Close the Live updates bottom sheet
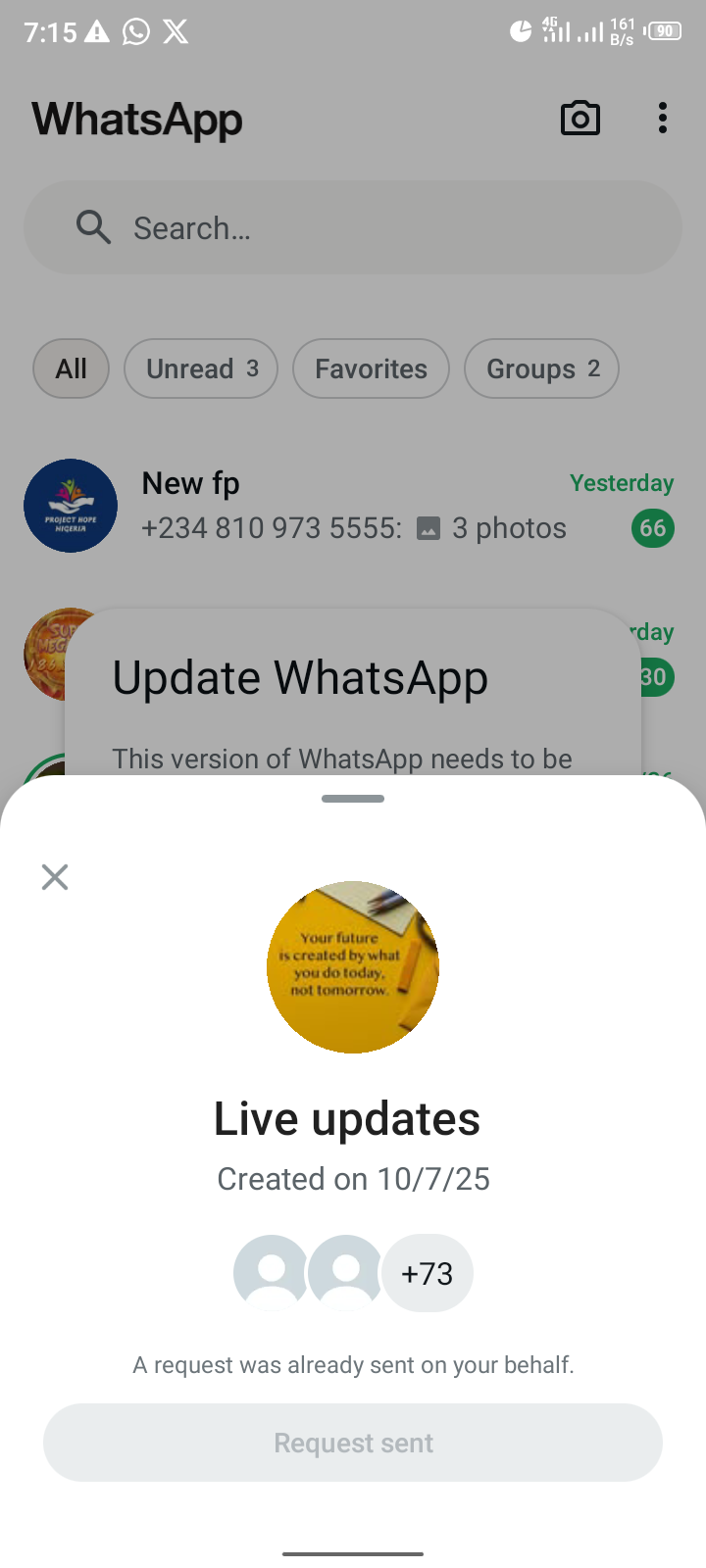 pyautogui.click(x=55, y=877)
